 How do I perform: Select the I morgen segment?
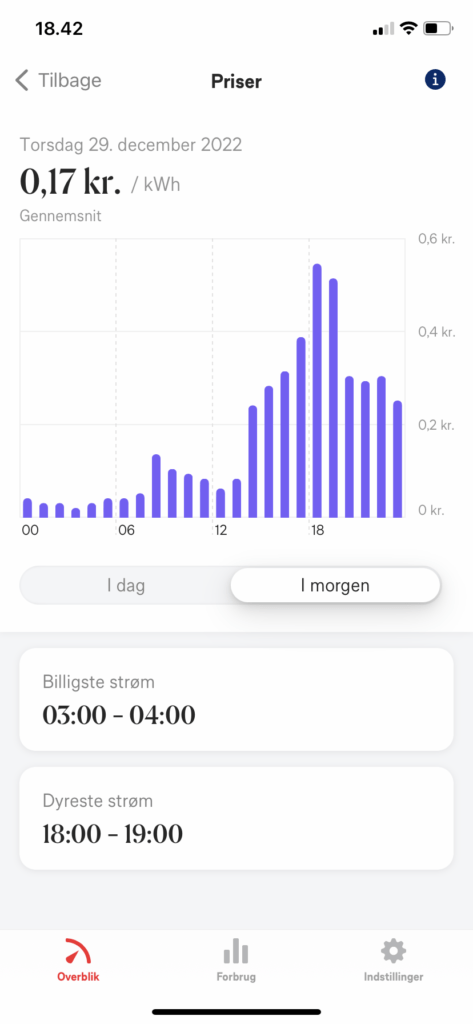tap(335, 585)
